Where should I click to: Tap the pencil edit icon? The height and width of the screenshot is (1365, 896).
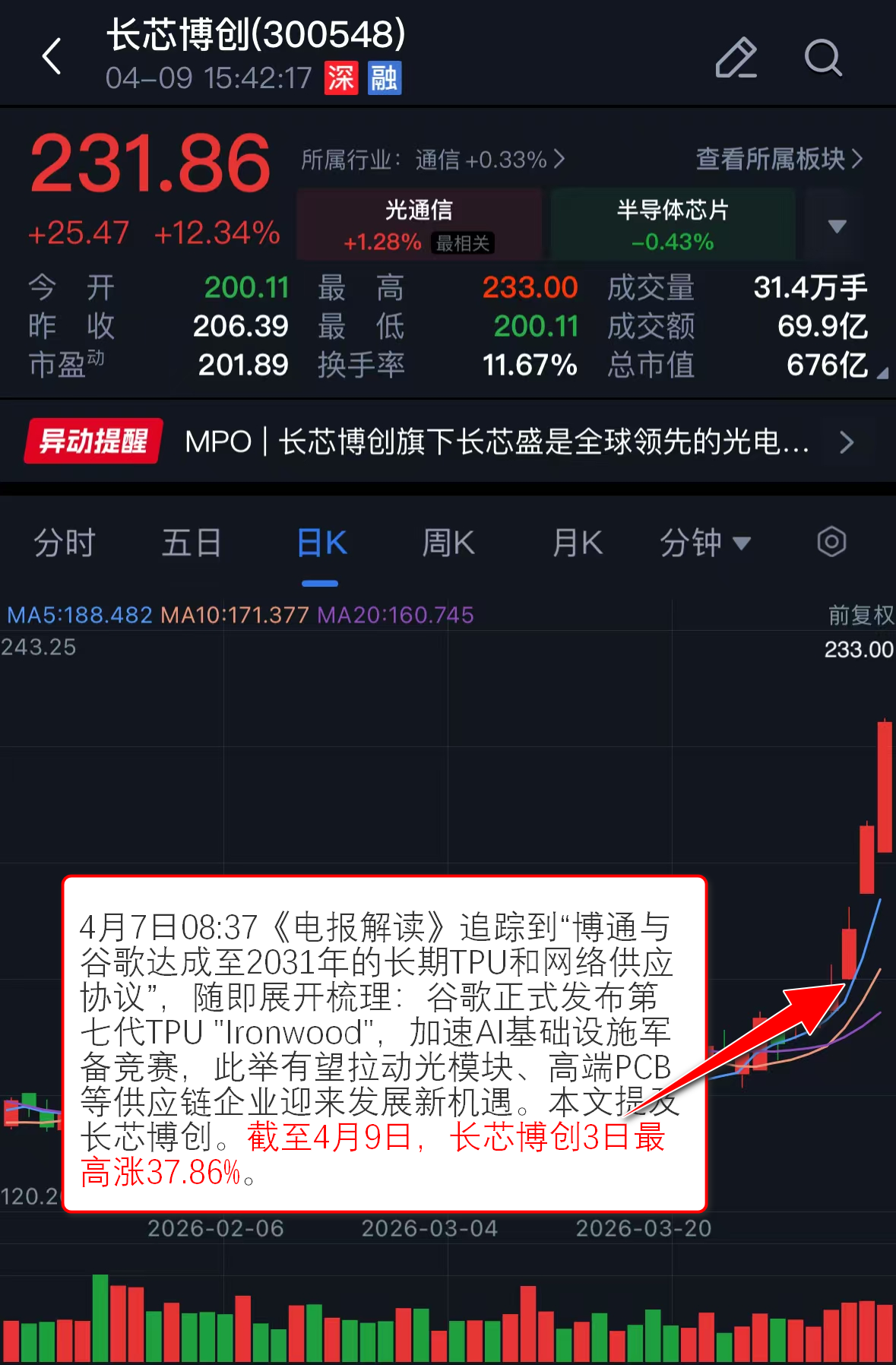[x=736, y=58]
